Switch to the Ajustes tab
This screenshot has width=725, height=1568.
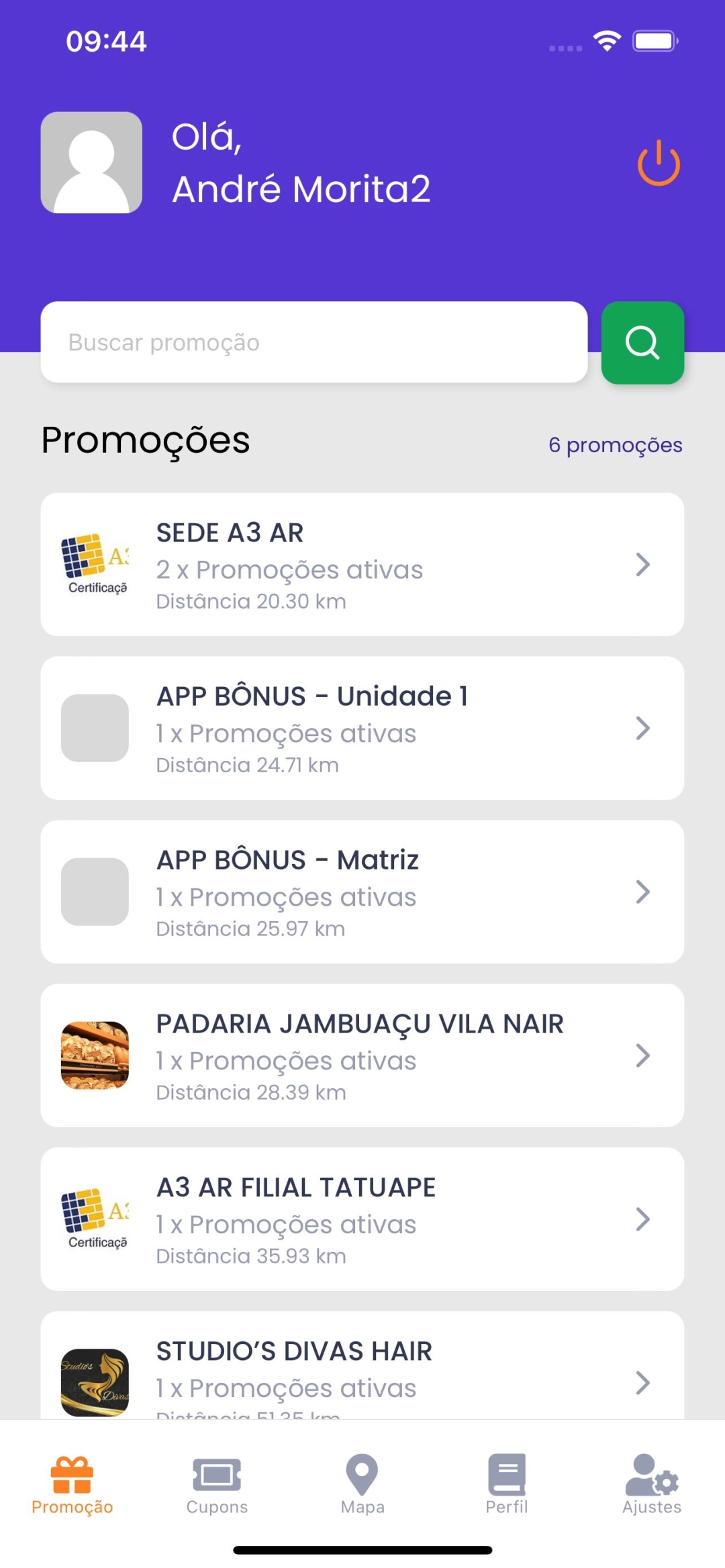(651, 1485)
